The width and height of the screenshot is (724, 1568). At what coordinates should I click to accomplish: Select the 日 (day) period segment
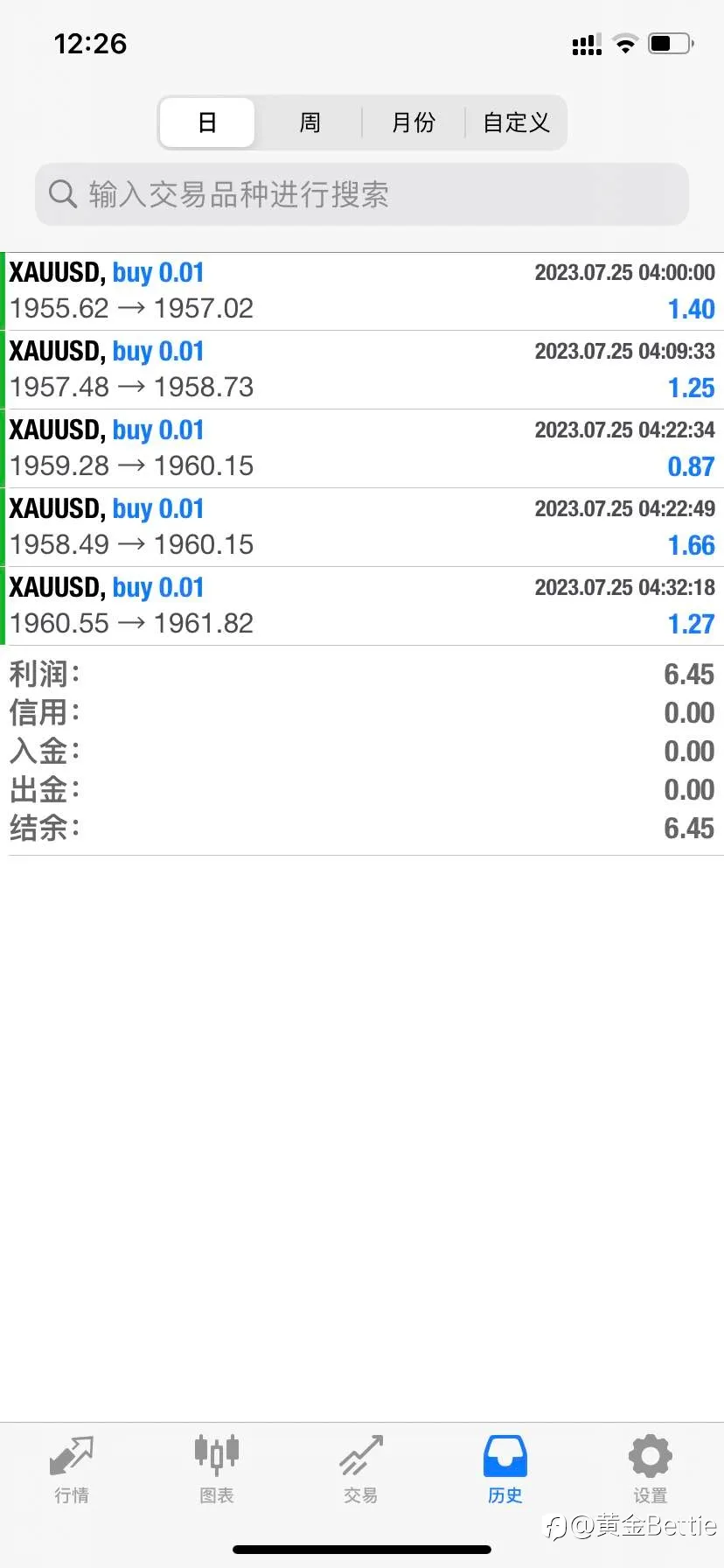[207, 122]
